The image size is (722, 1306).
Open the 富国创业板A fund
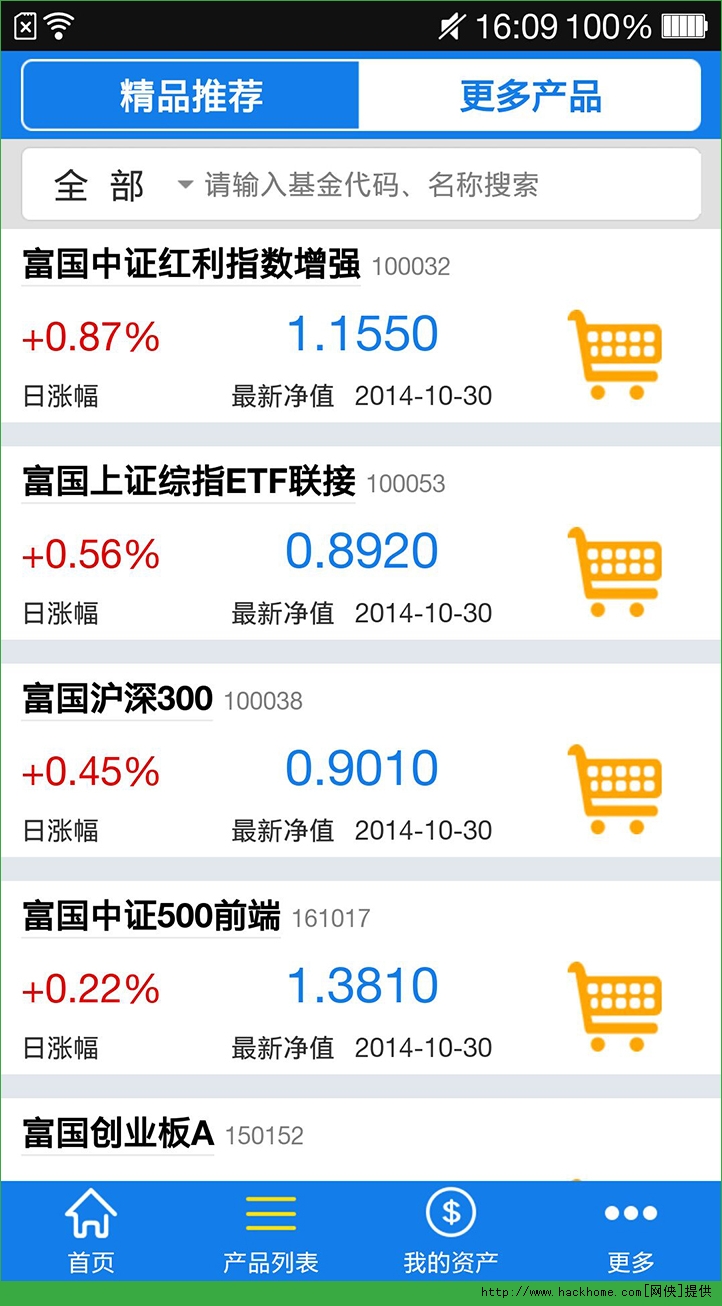118,1134
